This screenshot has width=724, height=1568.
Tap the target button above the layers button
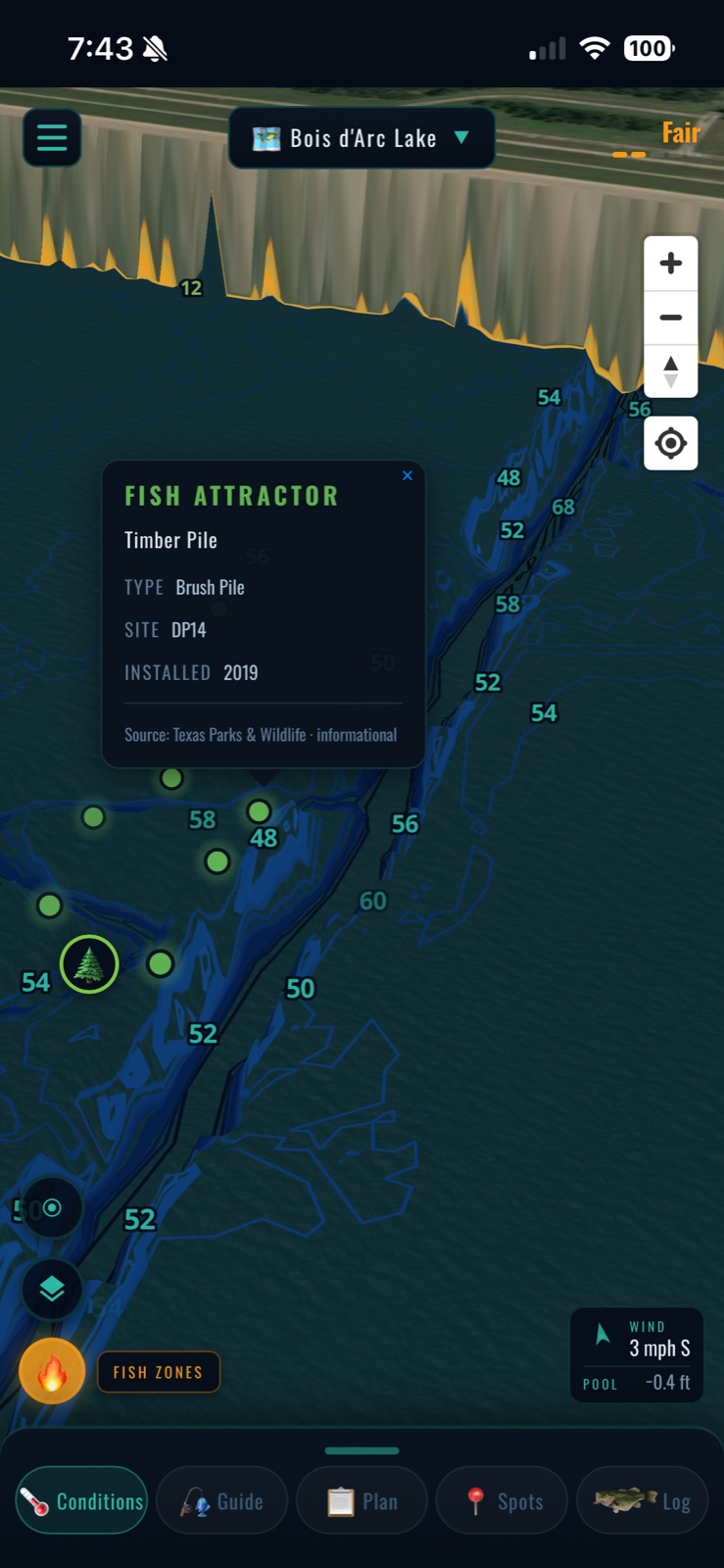(52, 1207)
